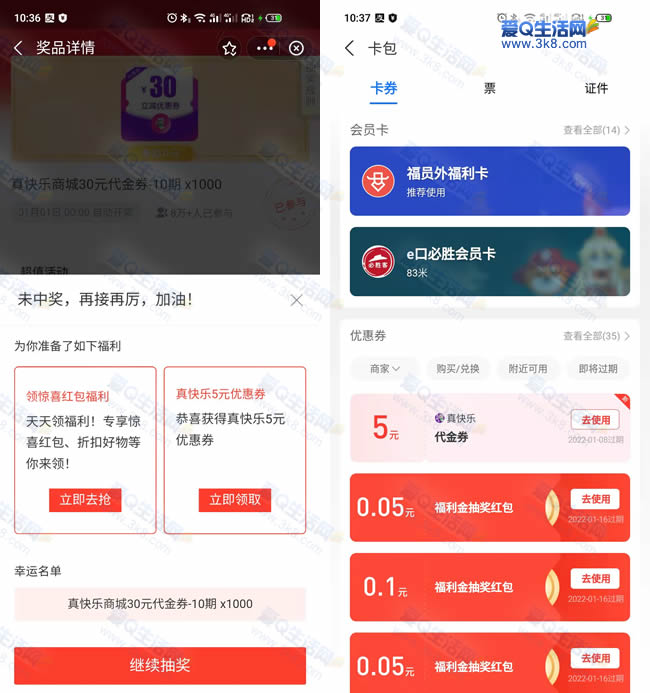The image size is (650, 693).
Task: Switch to the 证件 tab
Action: 596,88
